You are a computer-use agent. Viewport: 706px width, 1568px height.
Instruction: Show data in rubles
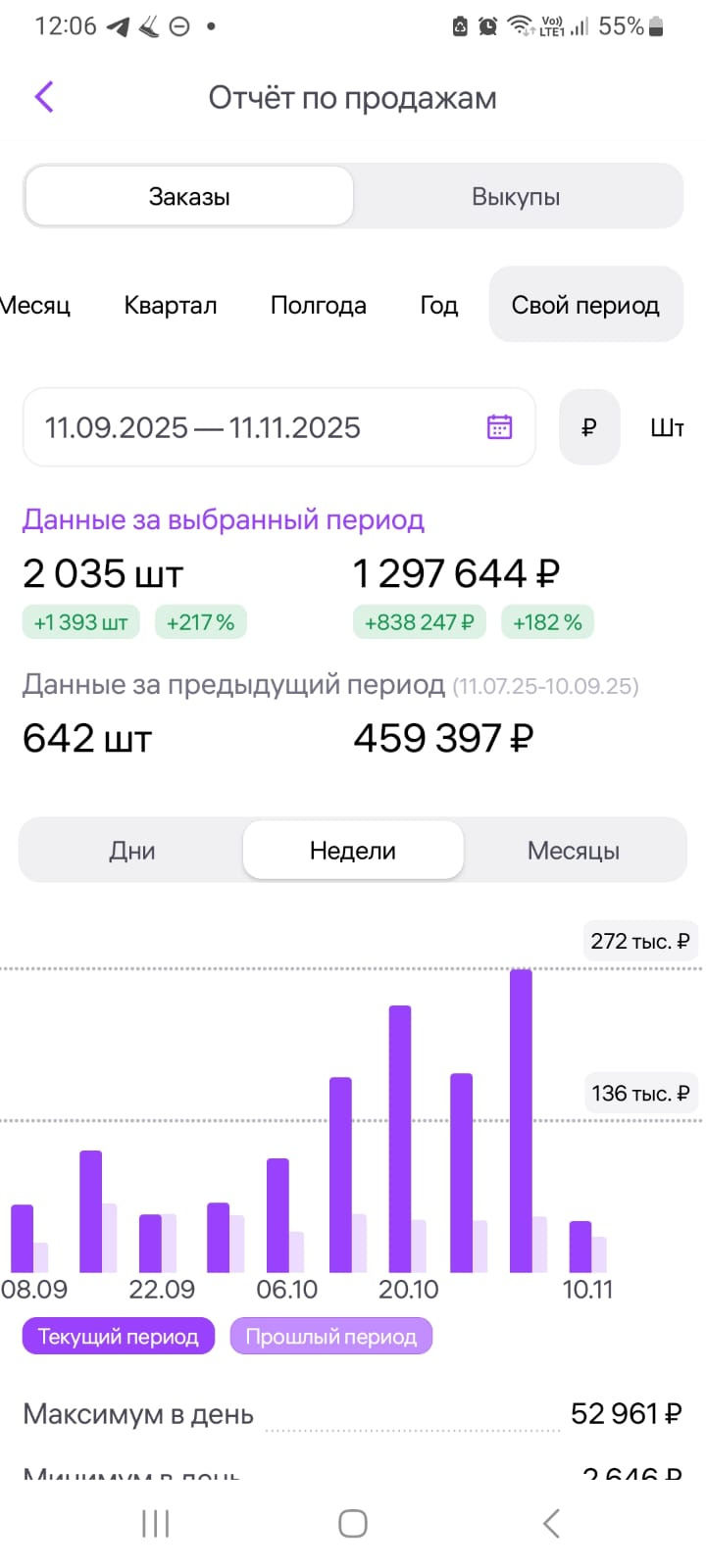[x=588, y=427]
